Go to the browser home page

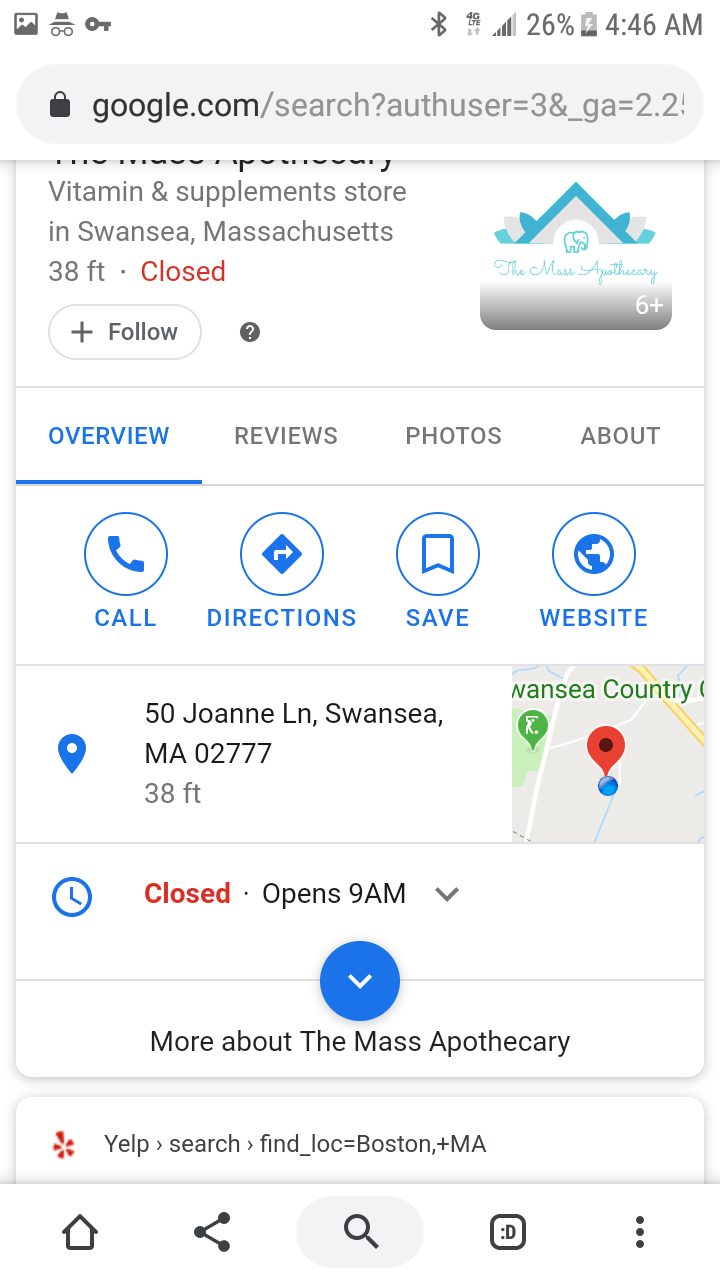coord(80,1232)
